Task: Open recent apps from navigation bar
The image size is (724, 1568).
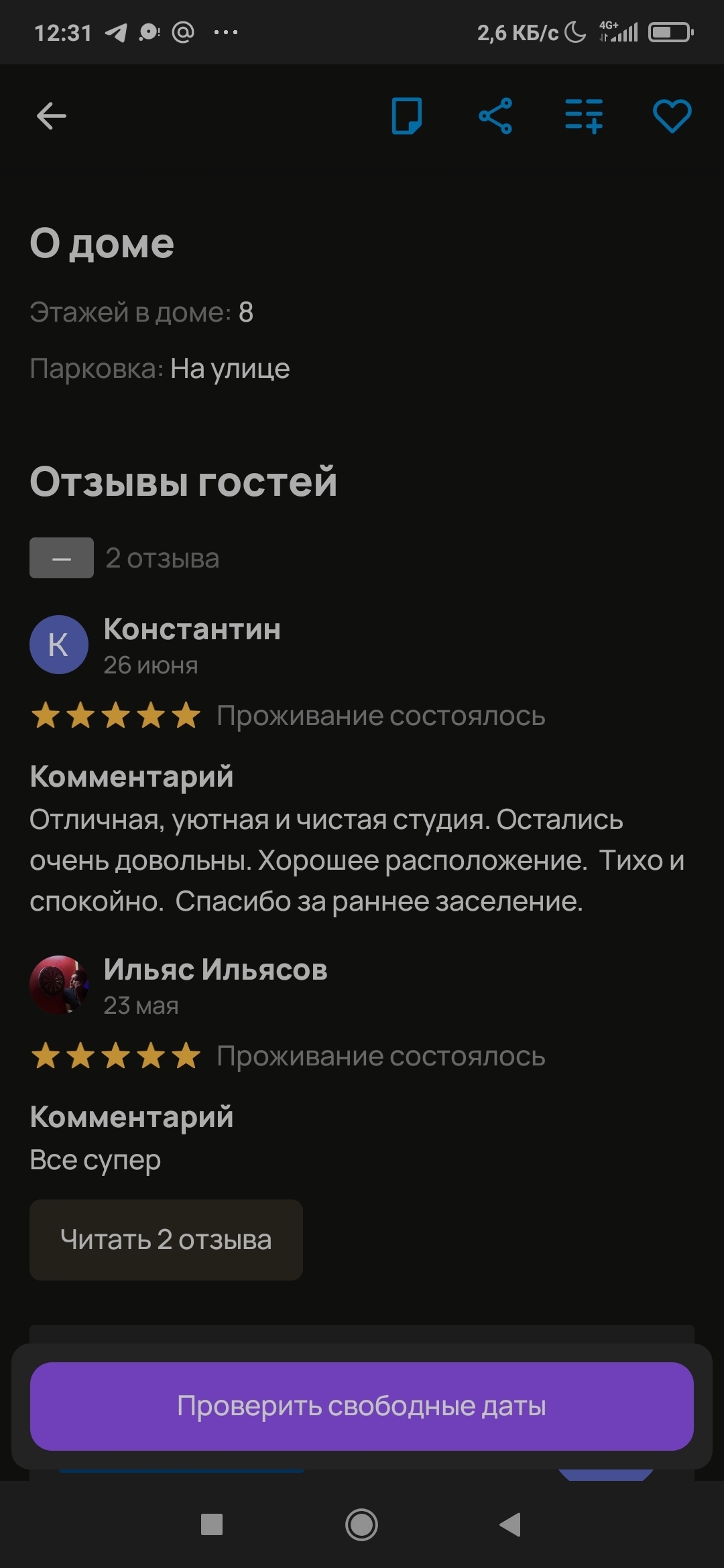Action: click(212, 1525)
